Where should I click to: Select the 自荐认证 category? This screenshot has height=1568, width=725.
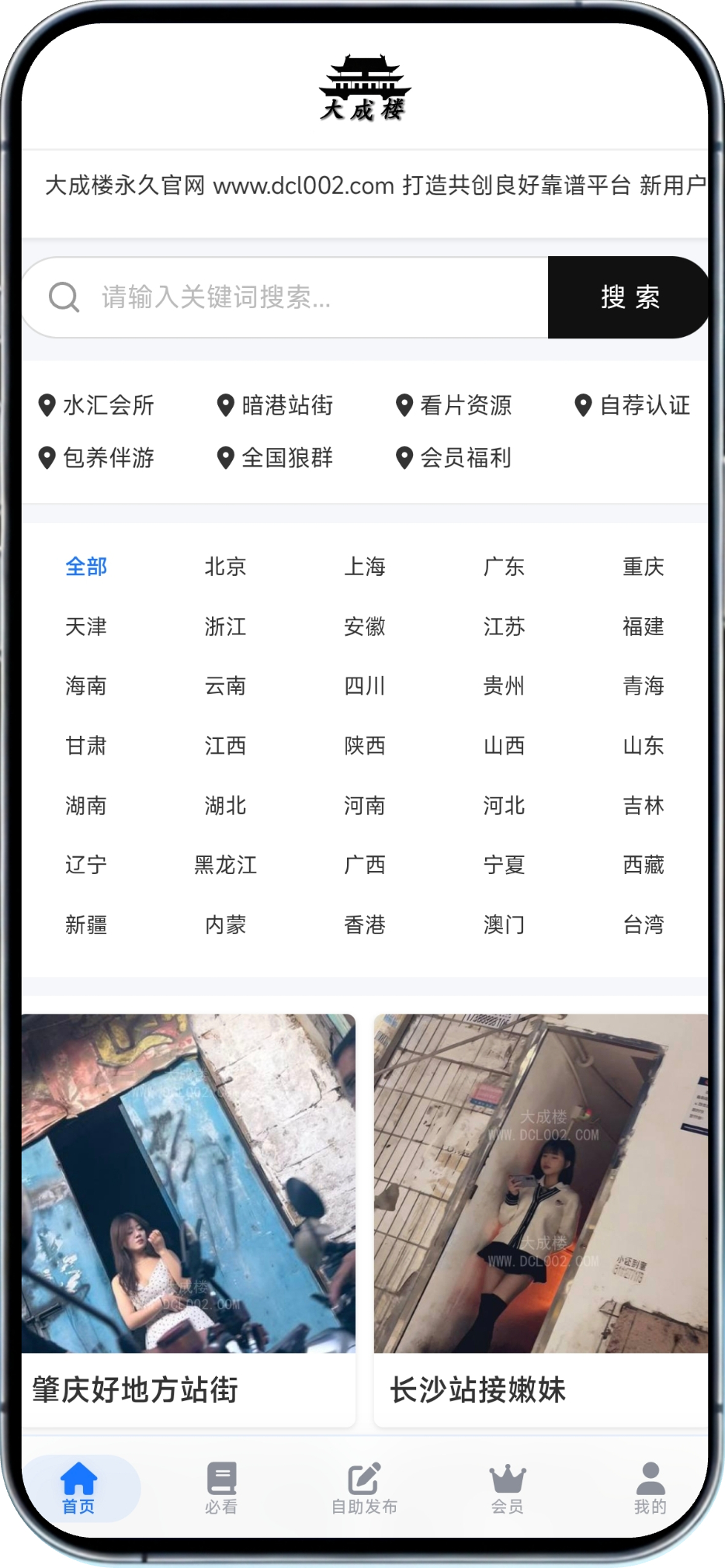pos(633,405)
